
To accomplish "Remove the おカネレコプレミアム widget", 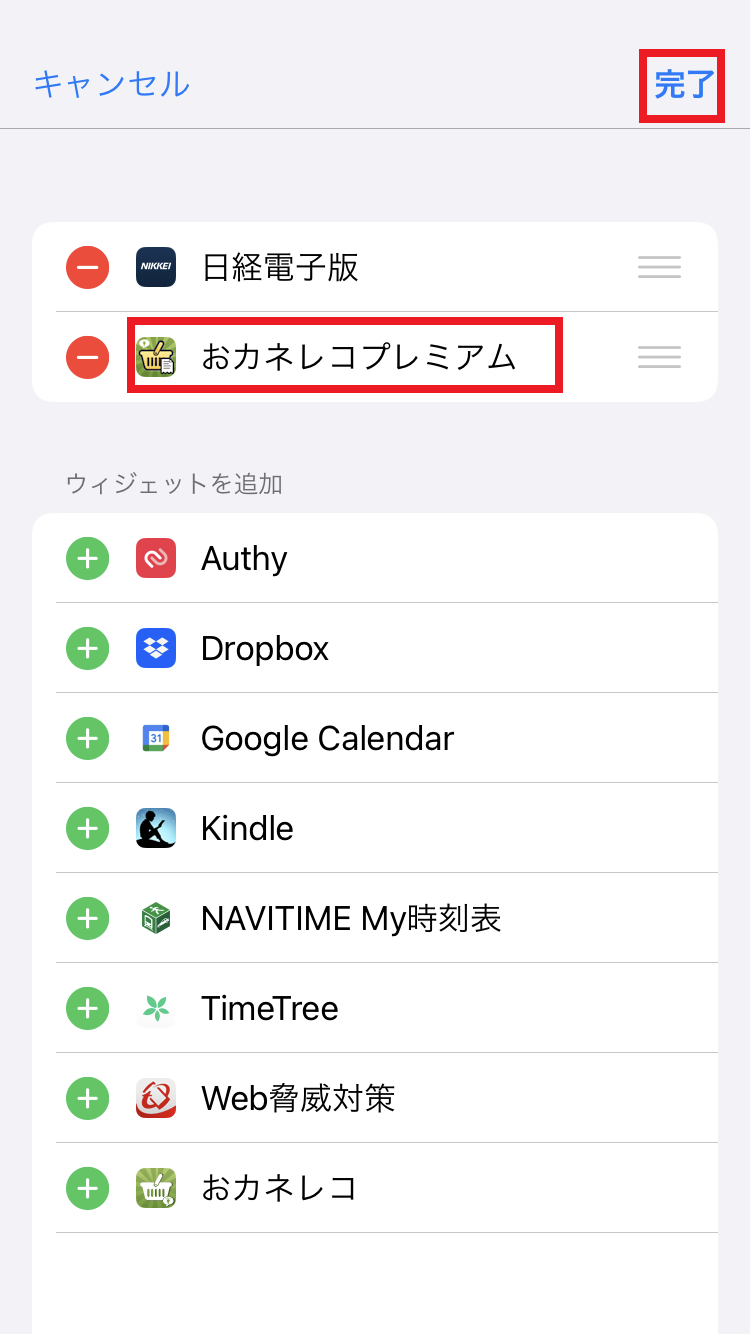I will [x=88, y=357].
